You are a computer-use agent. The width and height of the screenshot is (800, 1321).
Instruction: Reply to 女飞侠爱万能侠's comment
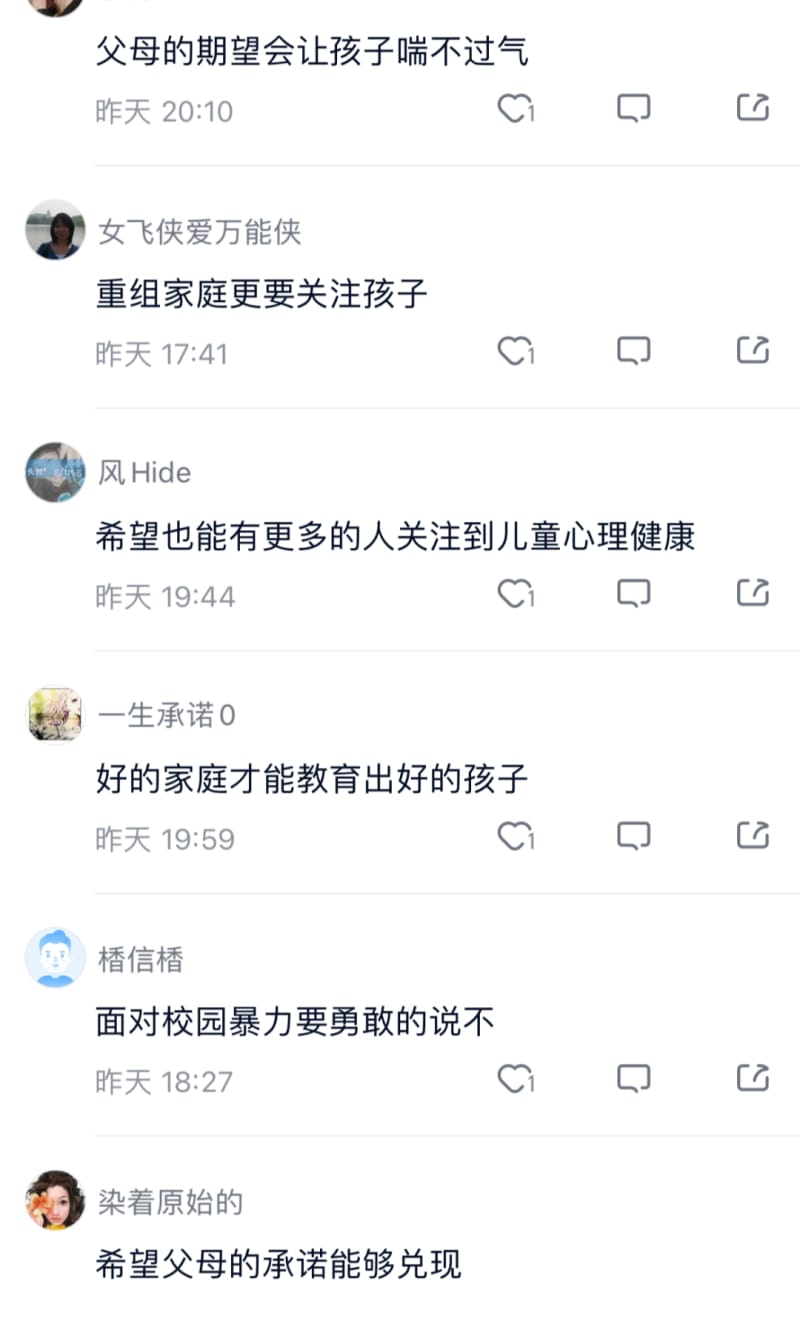[633, 351]
